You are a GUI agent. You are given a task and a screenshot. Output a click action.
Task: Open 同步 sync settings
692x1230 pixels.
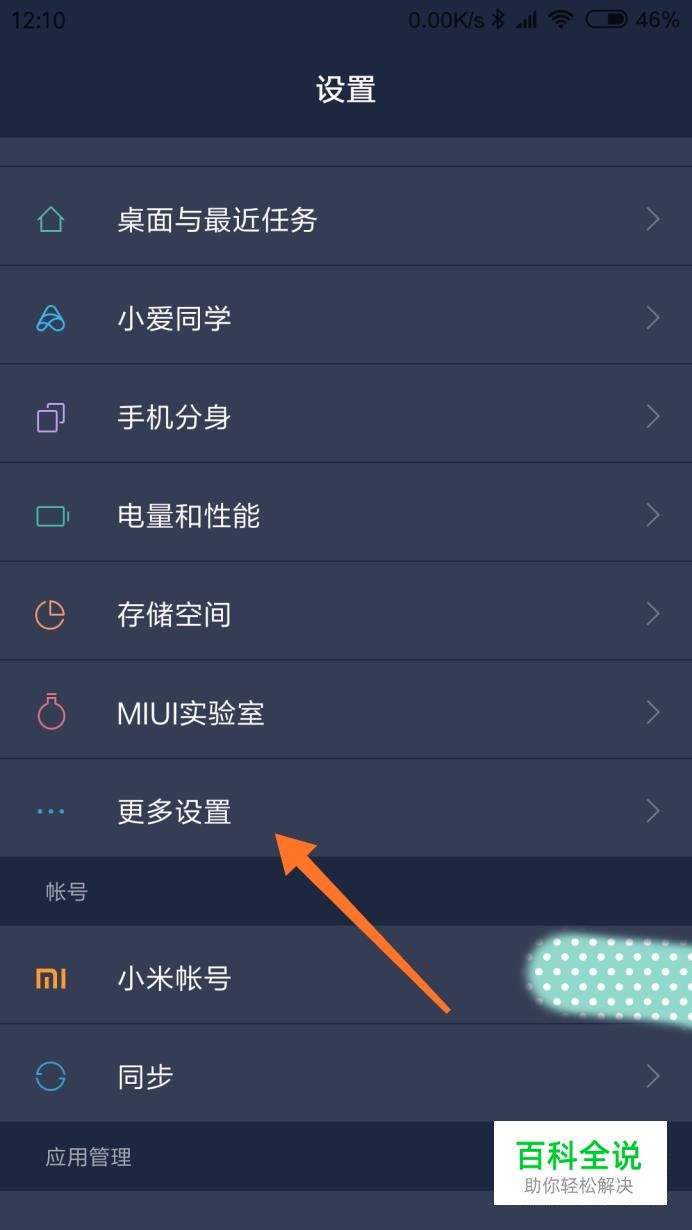tap(346, 1076)
